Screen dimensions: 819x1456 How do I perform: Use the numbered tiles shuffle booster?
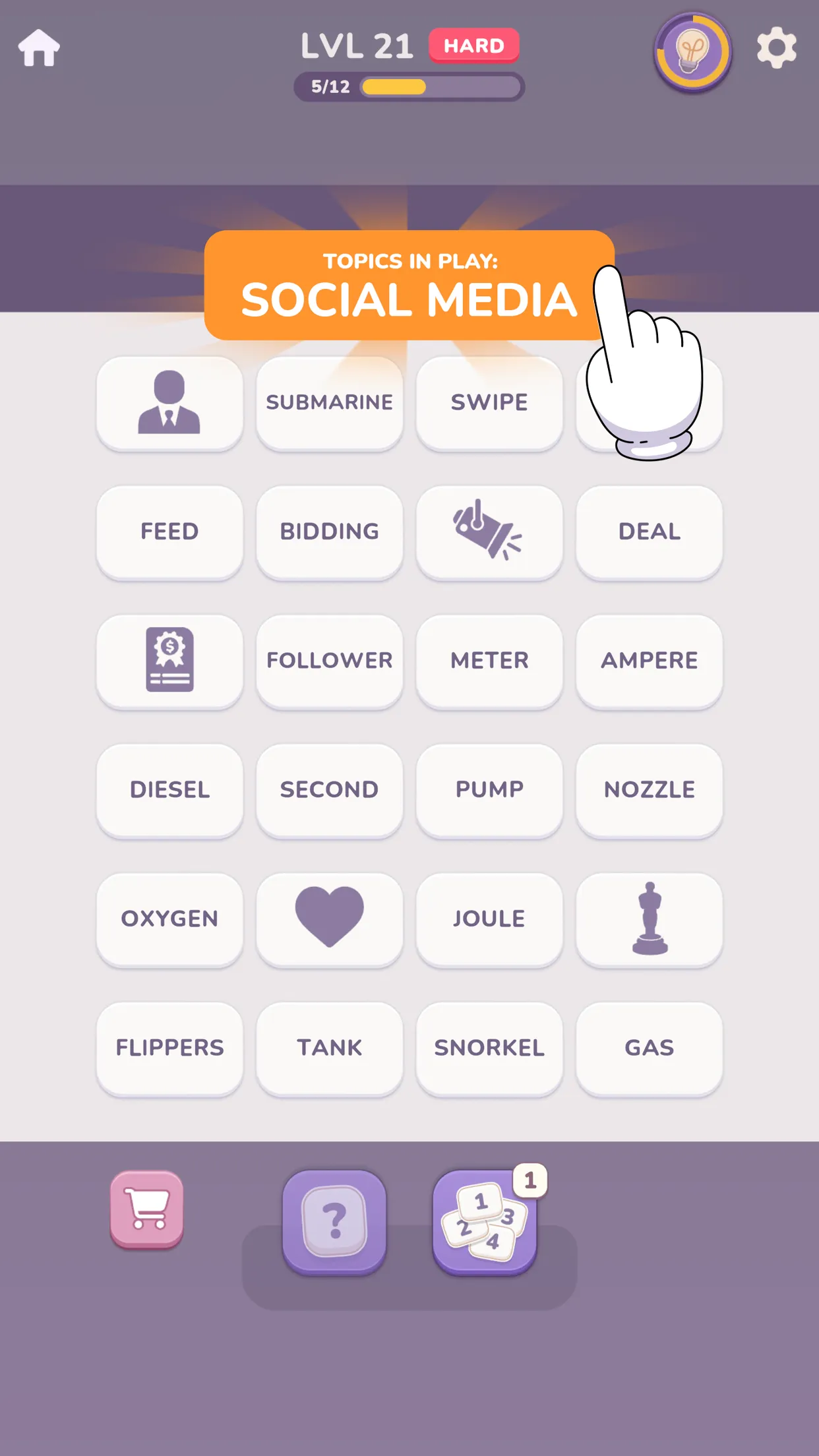point(485,1221)
